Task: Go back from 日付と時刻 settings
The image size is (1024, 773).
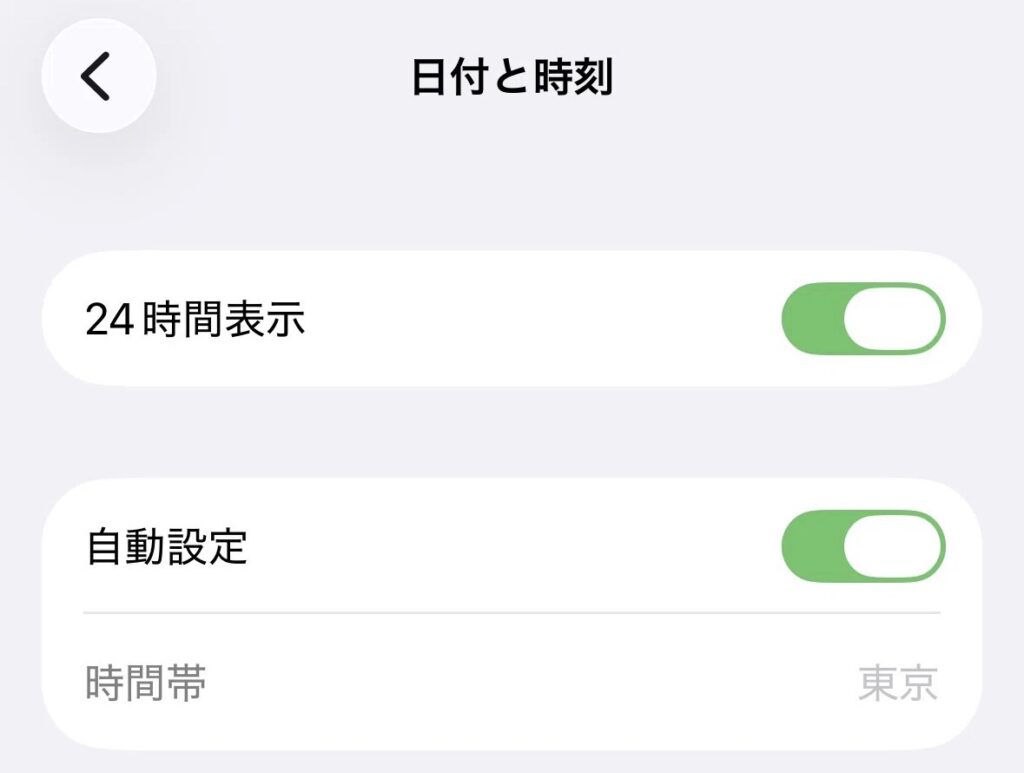Action: (98, 76)
